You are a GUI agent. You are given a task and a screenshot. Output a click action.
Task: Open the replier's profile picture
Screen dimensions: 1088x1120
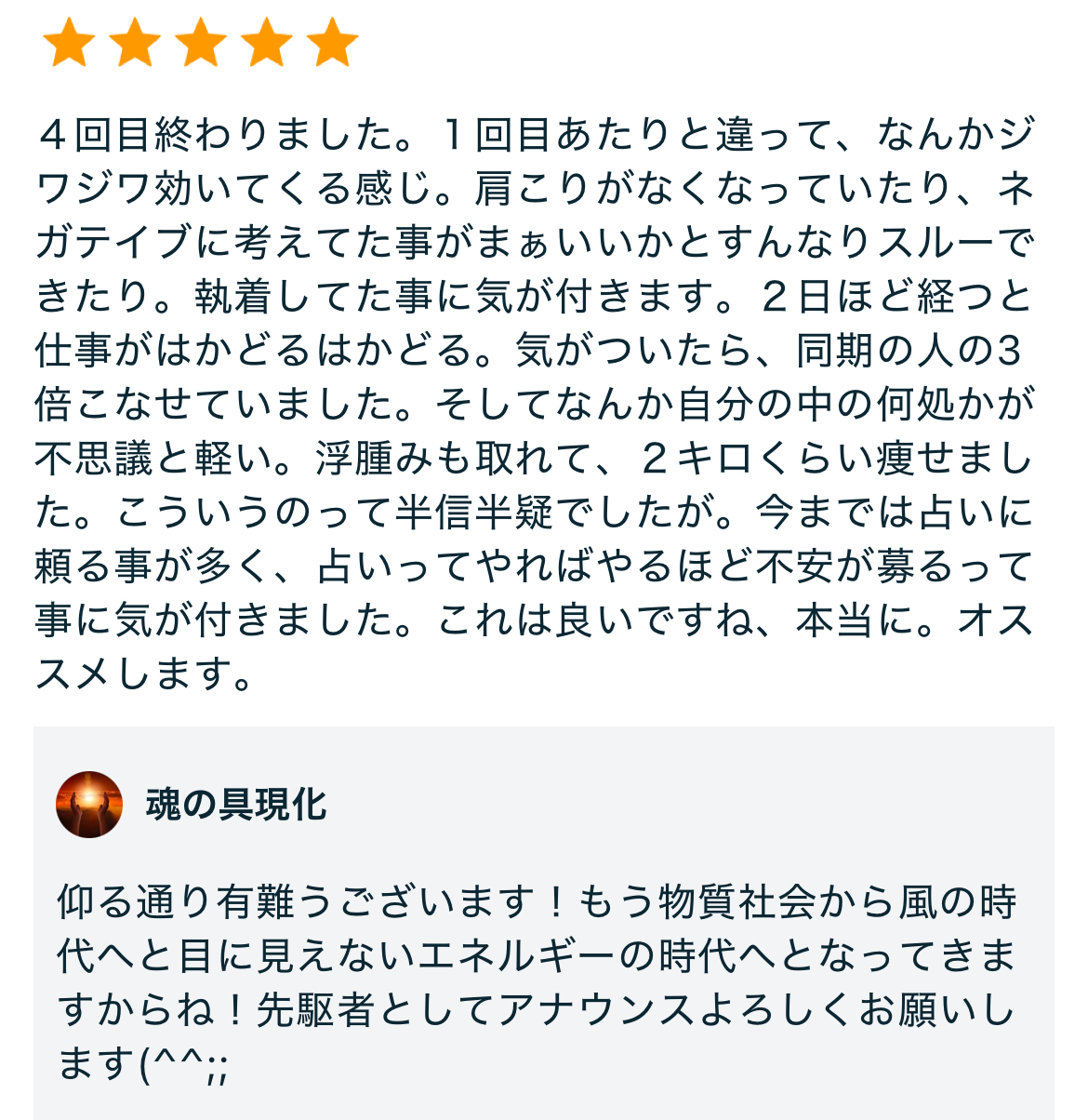pyautogui.click(x=89, y=805)
